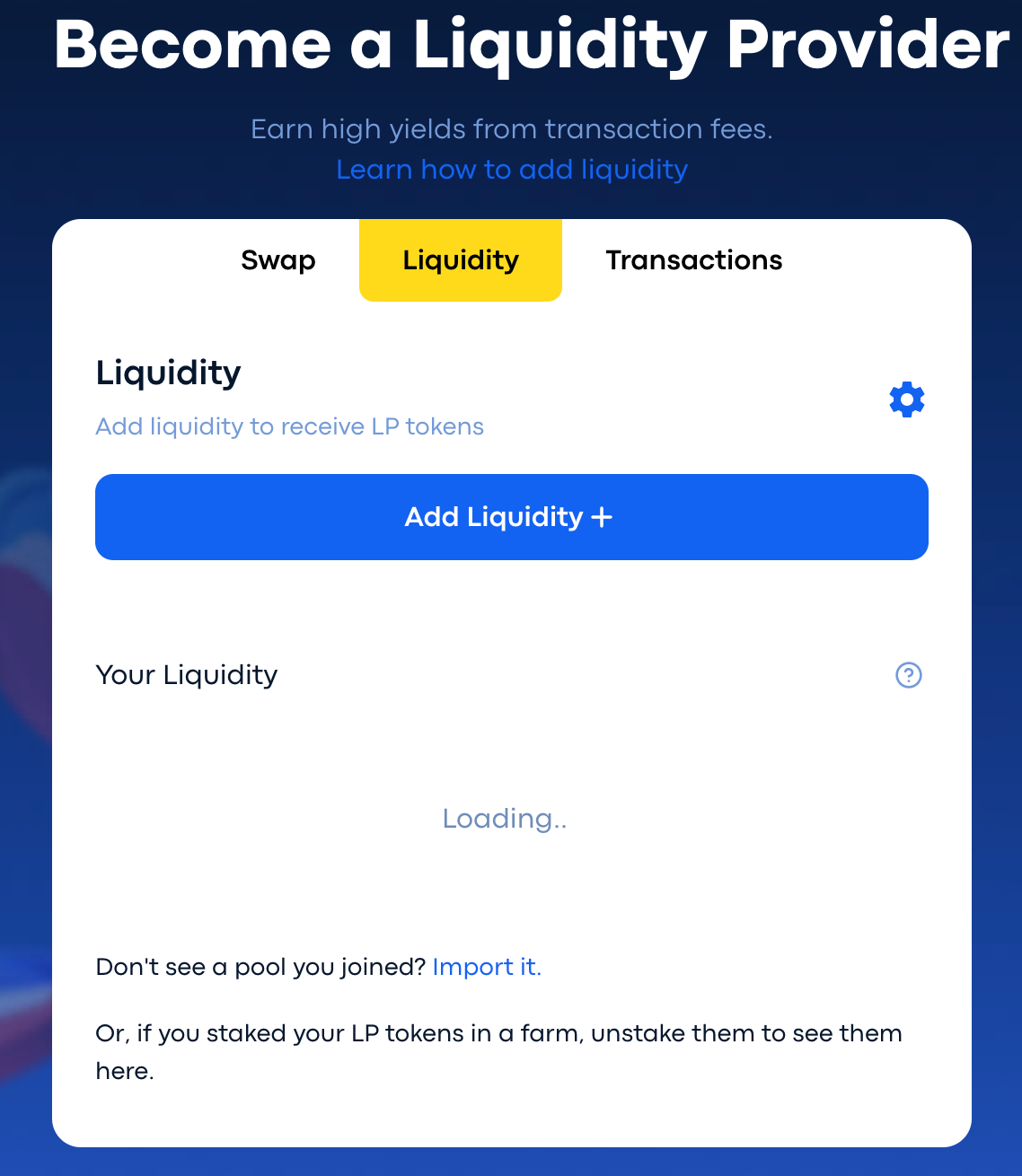
Task: Go to the Transactions tab
Action: point(693,260)
